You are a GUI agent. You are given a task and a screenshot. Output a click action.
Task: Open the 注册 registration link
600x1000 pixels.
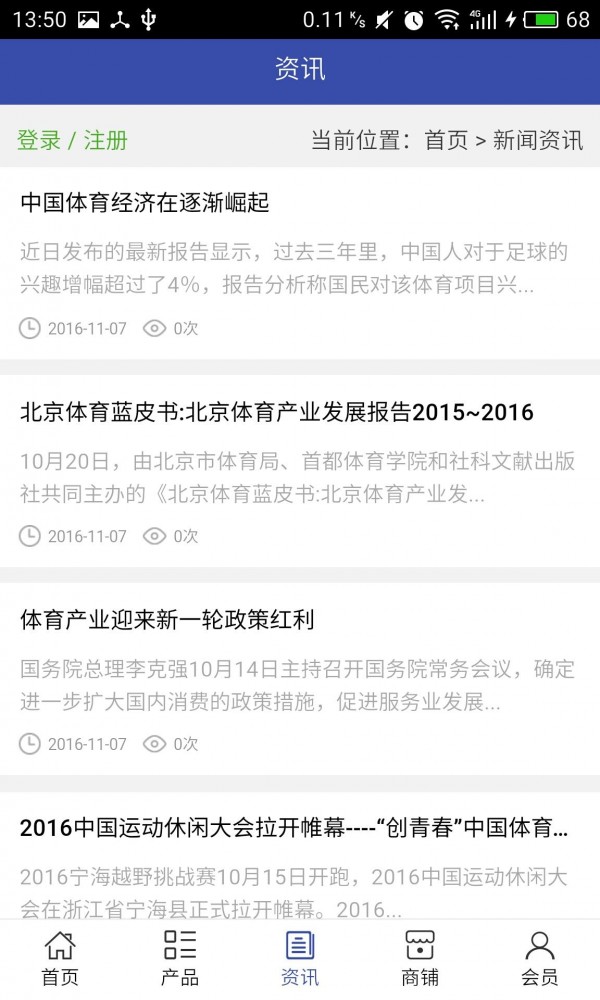click(106, 140)
